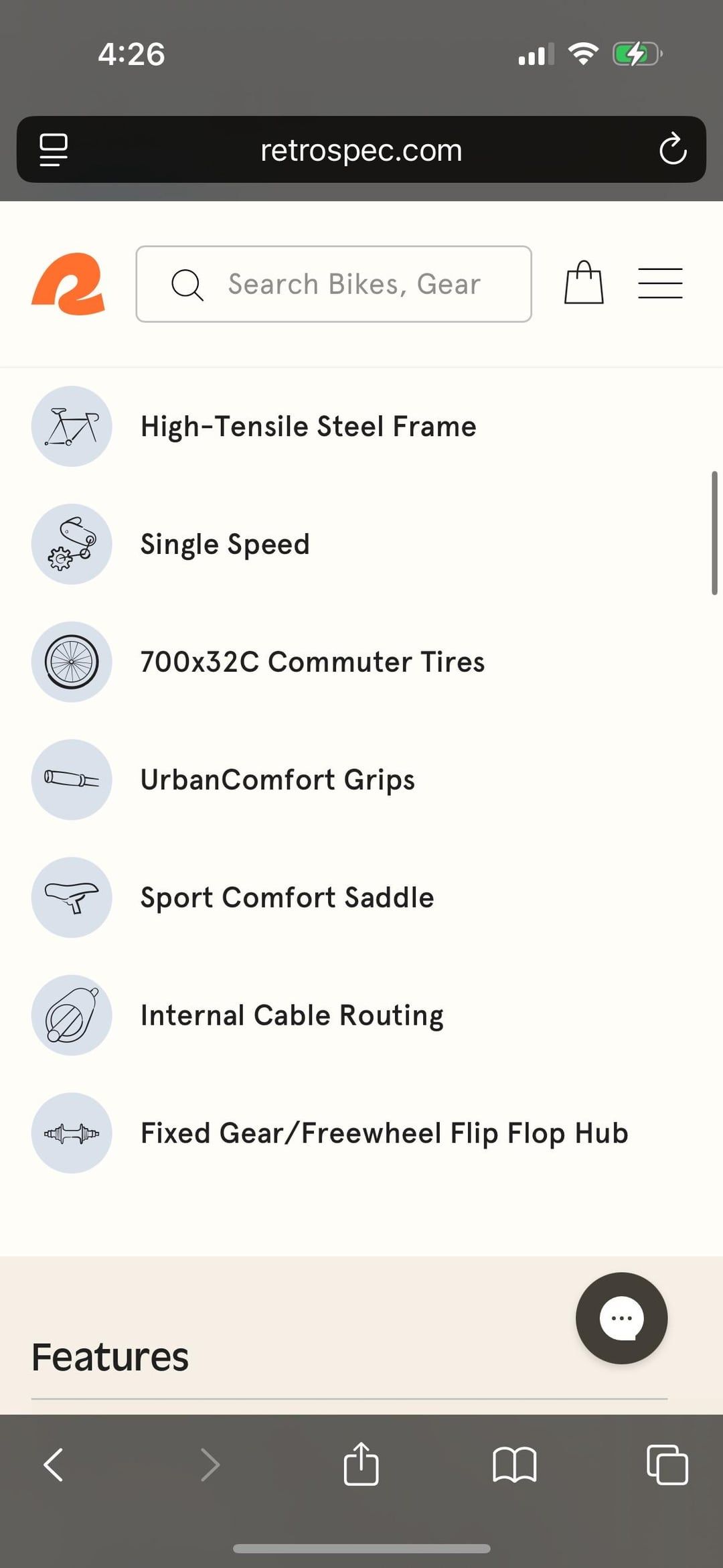The image size is (723, 1568).
Task: Open the chat support bubble
Action: pyautogui.click(x=621, y=1317)
